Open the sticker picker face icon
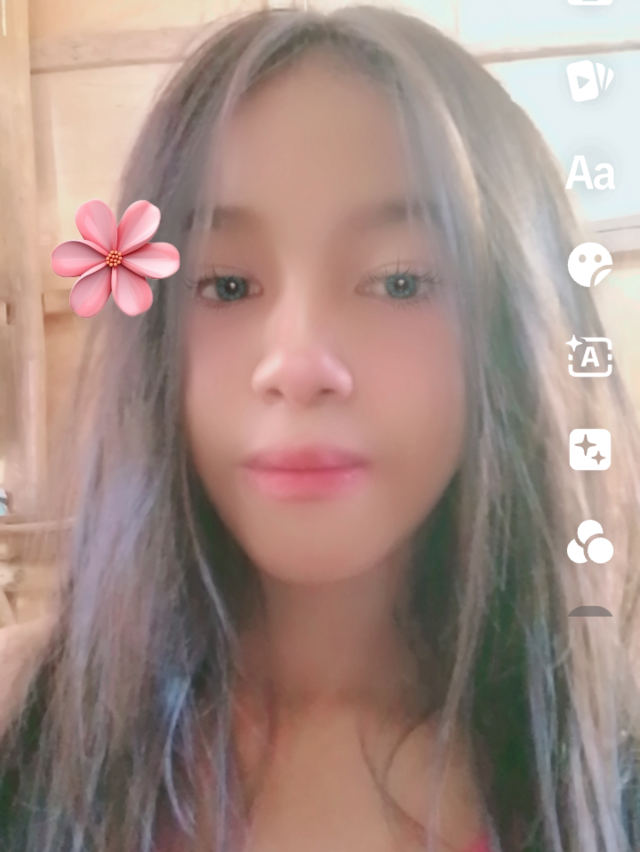The image size is (640, 852). [590, 265]
